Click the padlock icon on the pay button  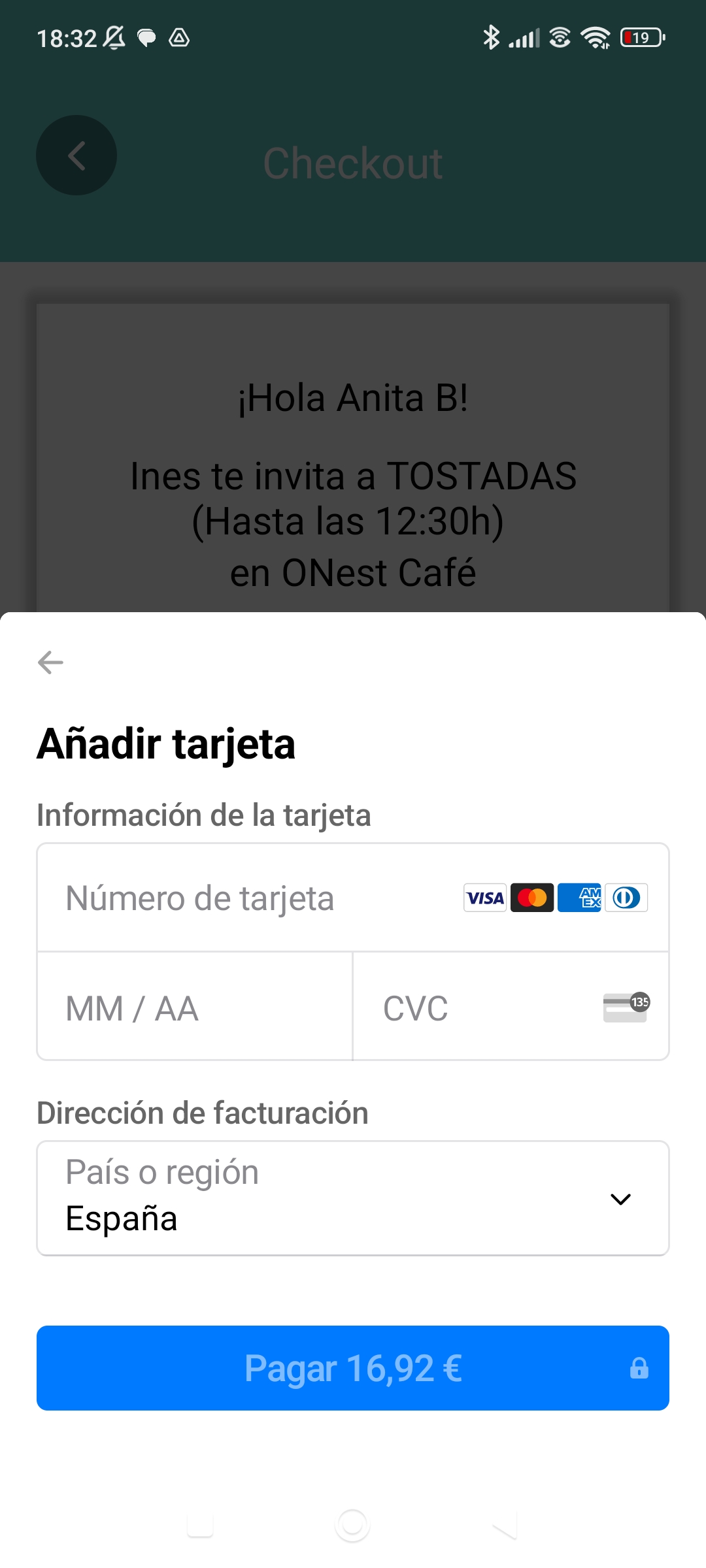coord(639,1369)
